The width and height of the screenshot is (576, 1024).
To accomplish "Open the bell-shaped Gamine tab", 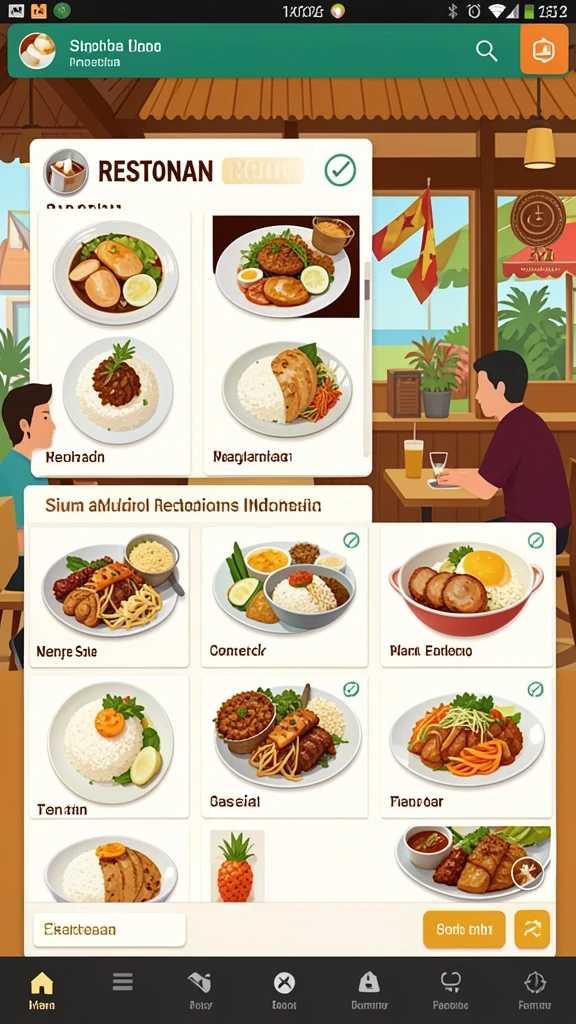I will pyautogui.click(x=369, y=990).
